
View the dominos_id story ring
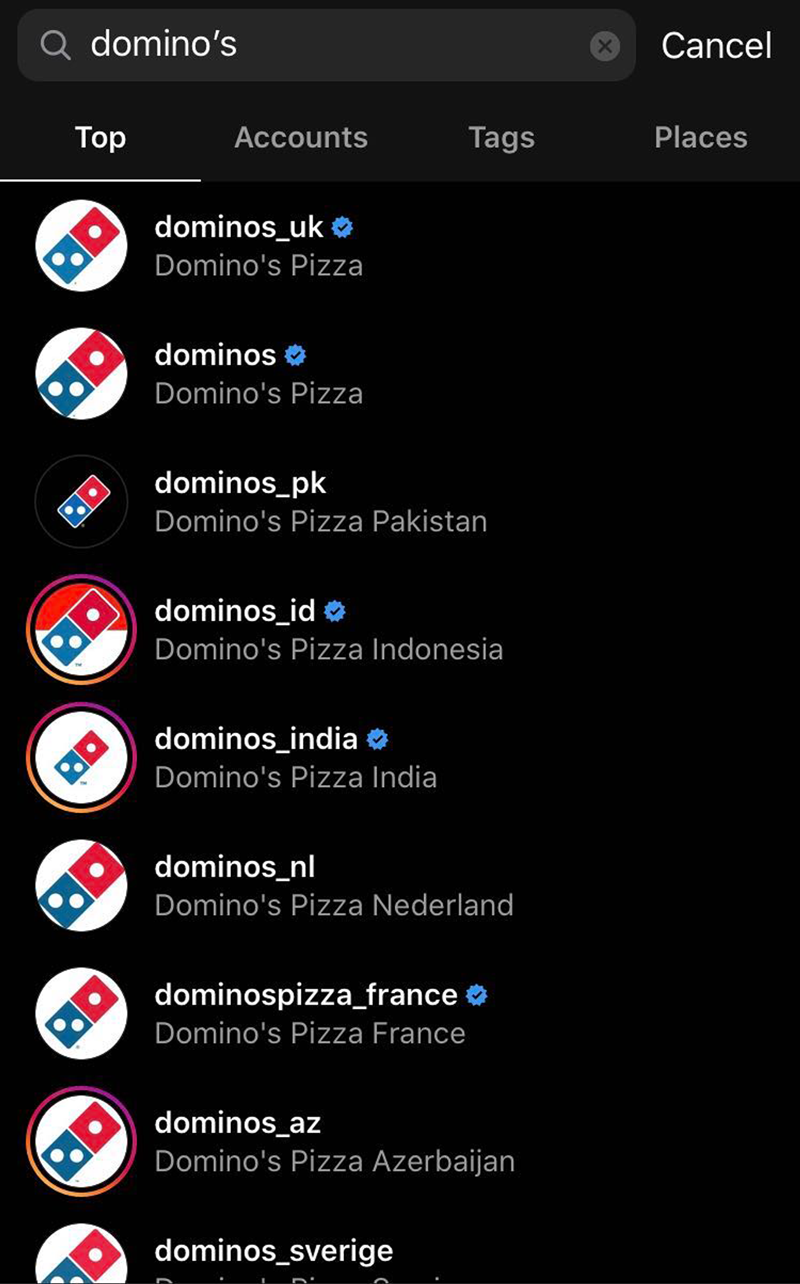tap(81, 629)
